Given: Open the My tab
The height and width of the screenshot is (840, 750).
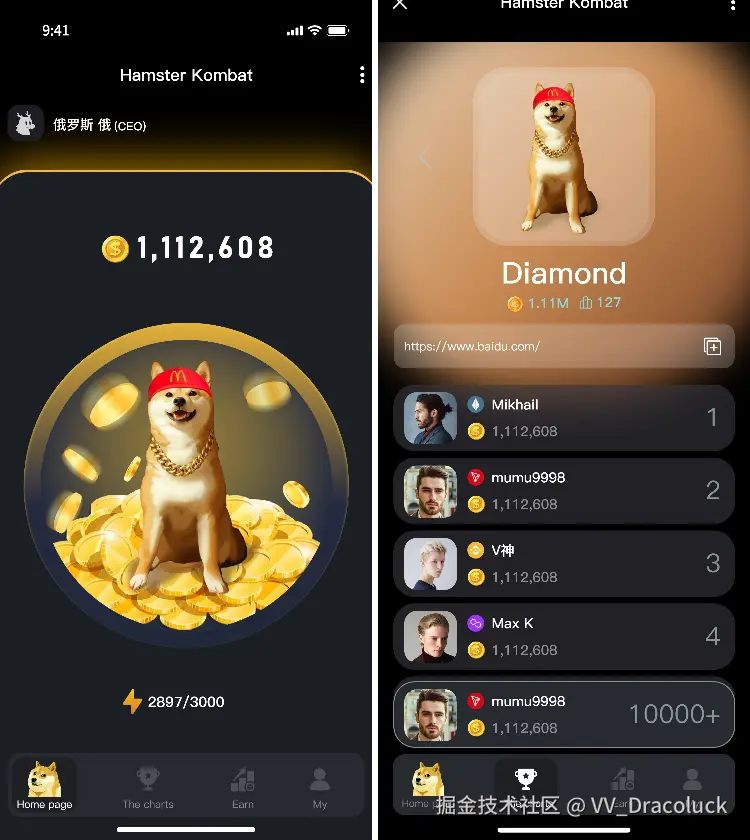Looking at the screenshot, I should pos(319,785).
